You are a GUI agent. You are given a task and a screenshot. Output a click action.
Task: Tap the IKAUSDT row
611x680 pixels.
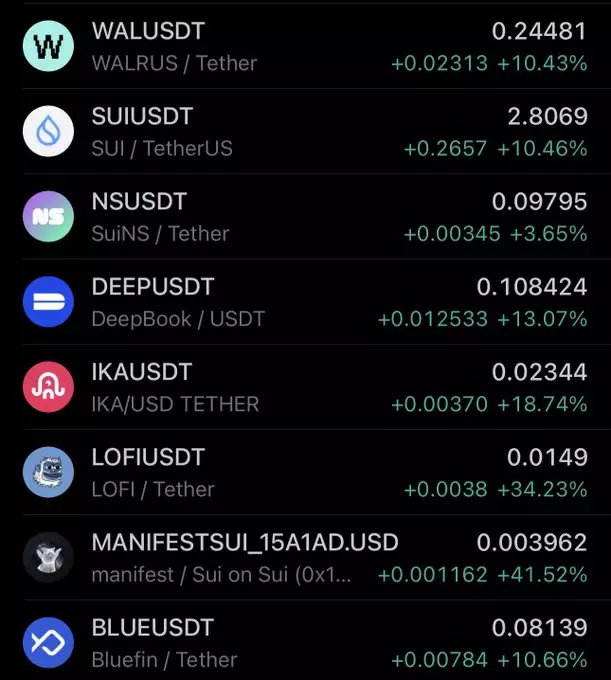[305, 388]
